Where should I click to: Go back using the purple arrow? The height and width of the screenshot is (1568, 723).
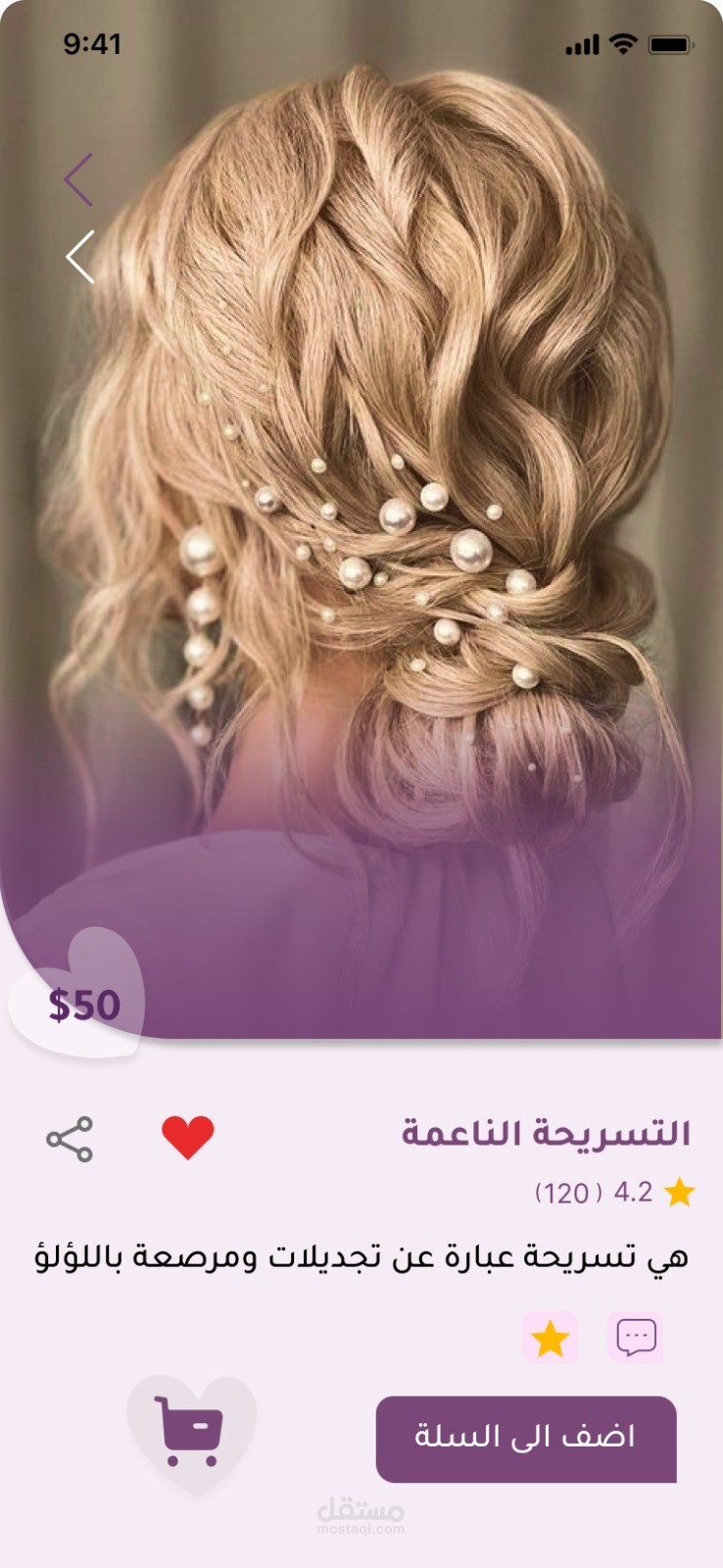79,179
